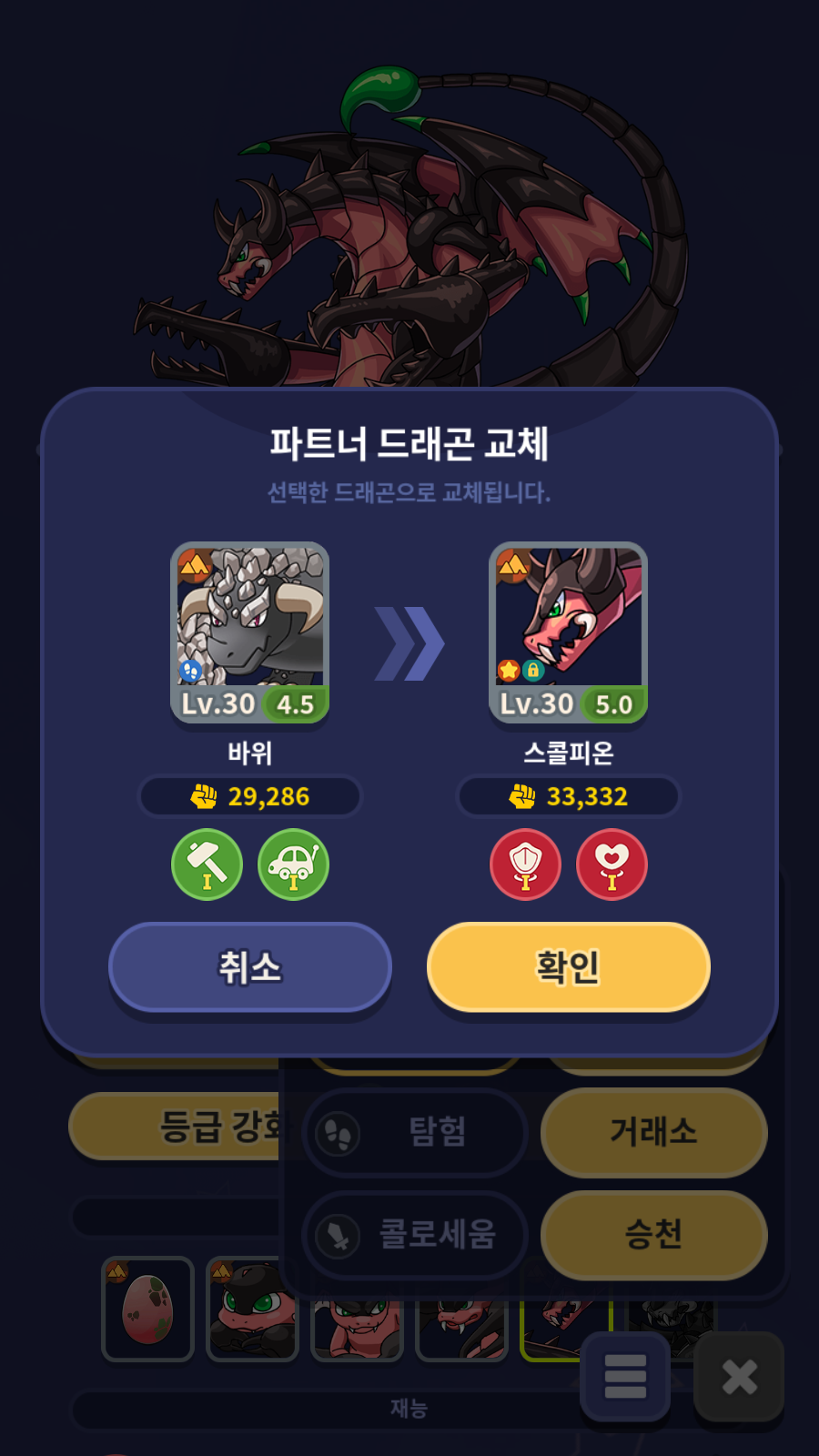Tap 스콜피온's red heart skill icon
Screen dimensions: 819x1456
pyautogui.click(x=612, y=864)
